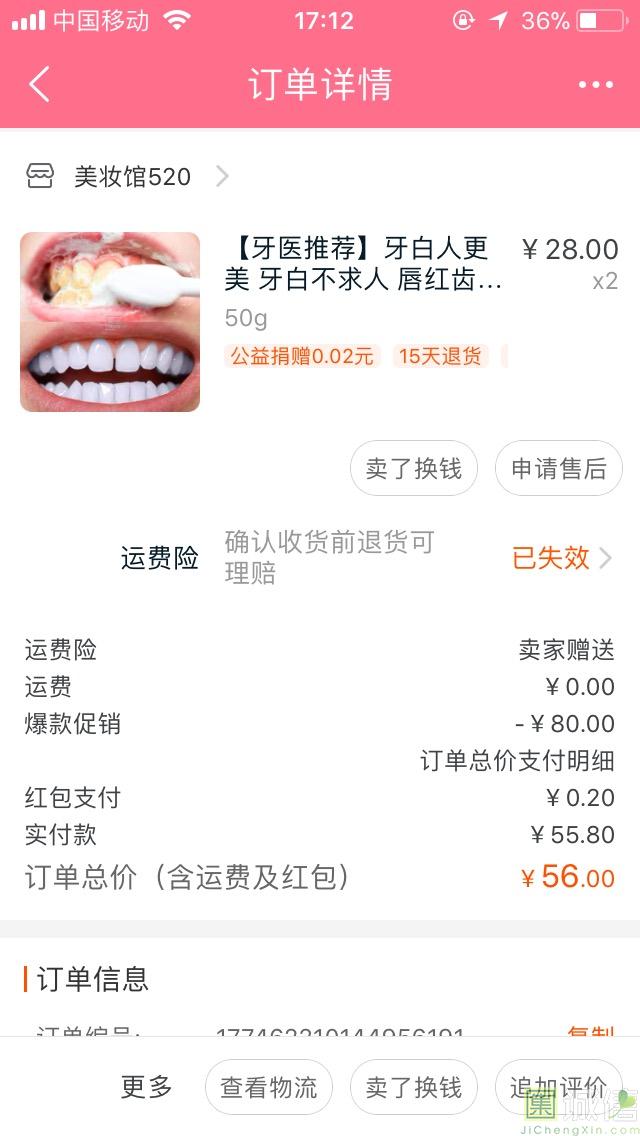Image resolution: width=640 pixels, height=1136 pixels.
Task: Go back from order details
Action: pos(40,85)
